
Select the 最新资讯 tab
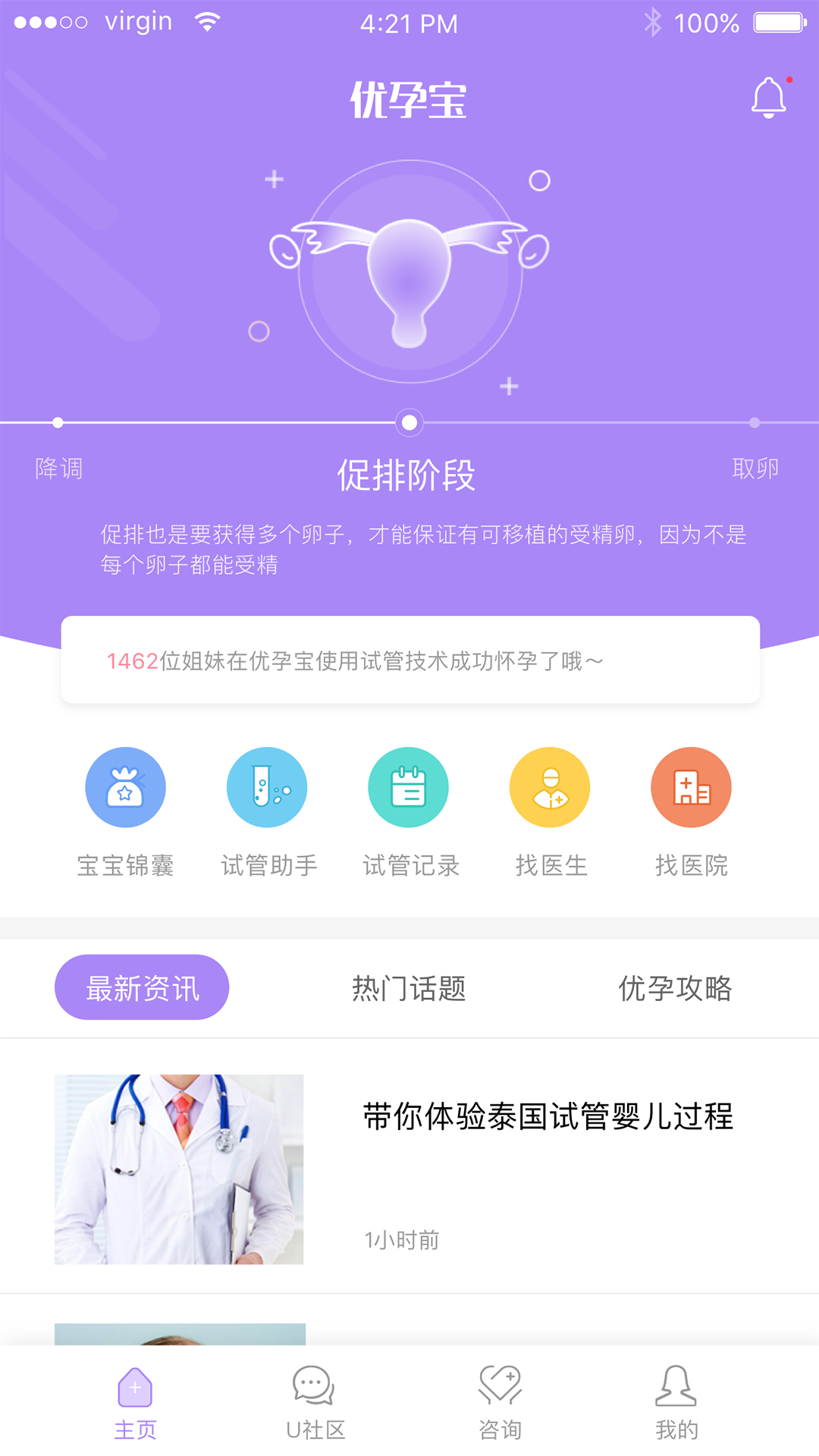click(x=142, y=987)
